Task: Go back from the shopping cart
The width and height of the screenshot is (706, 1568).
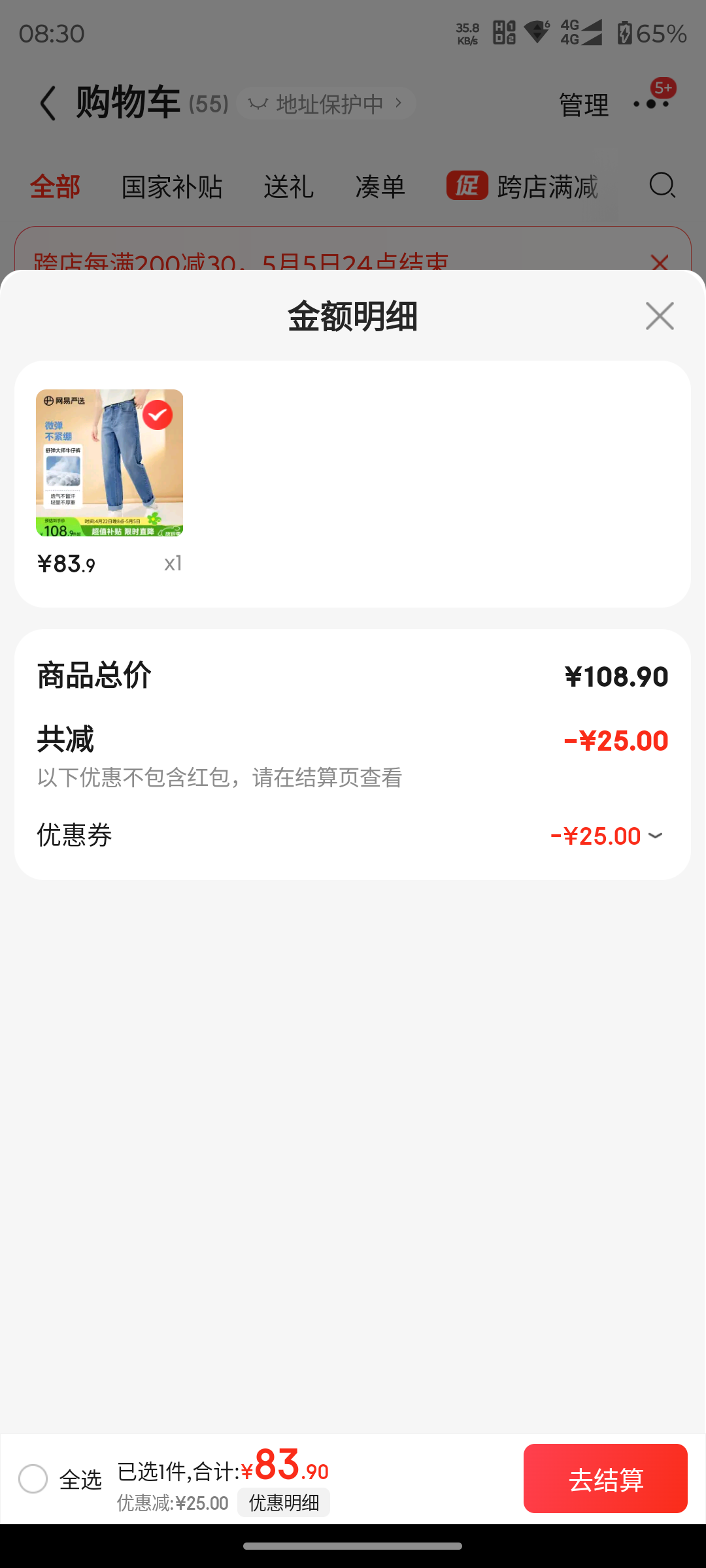Action: (x=48, y=103)
